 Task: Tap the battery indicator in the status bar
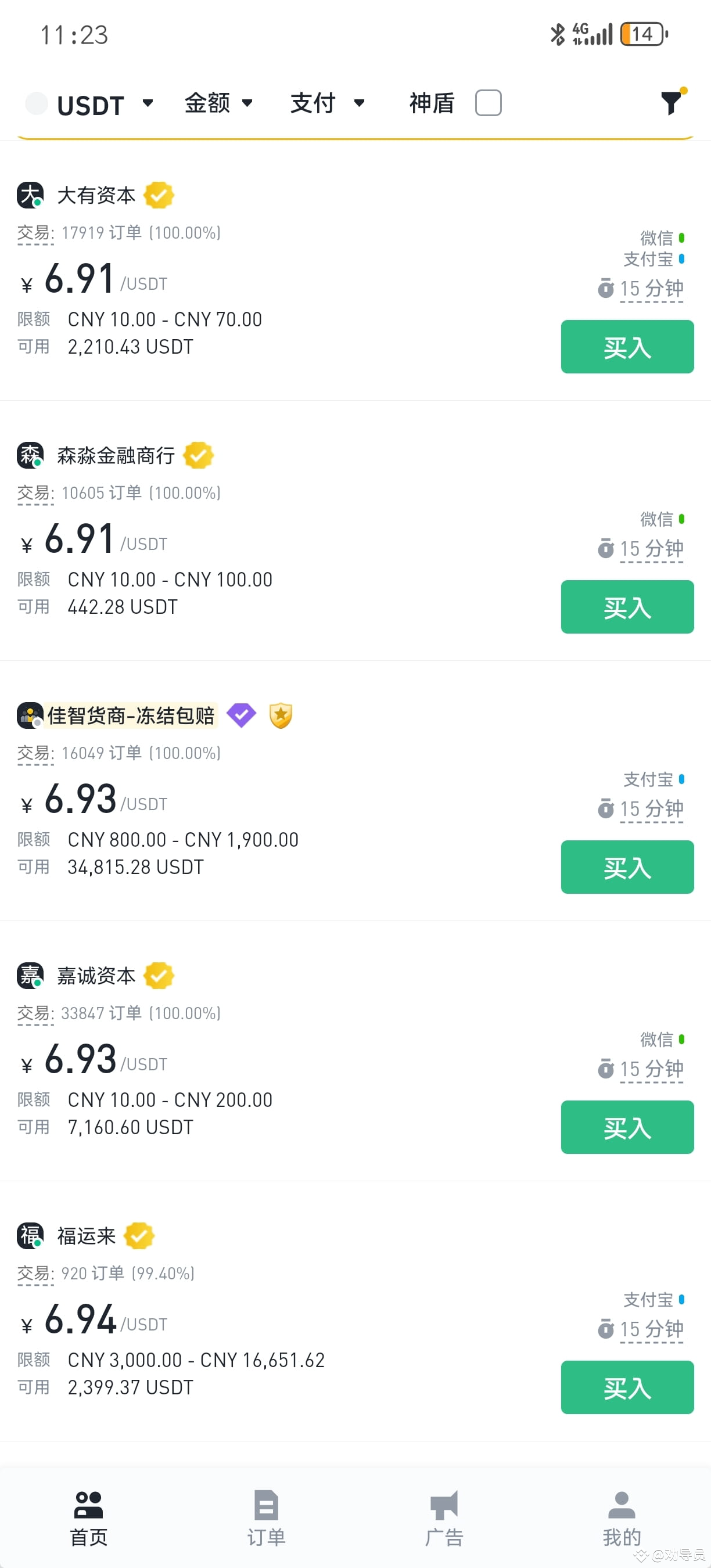[x=642, y=35]
